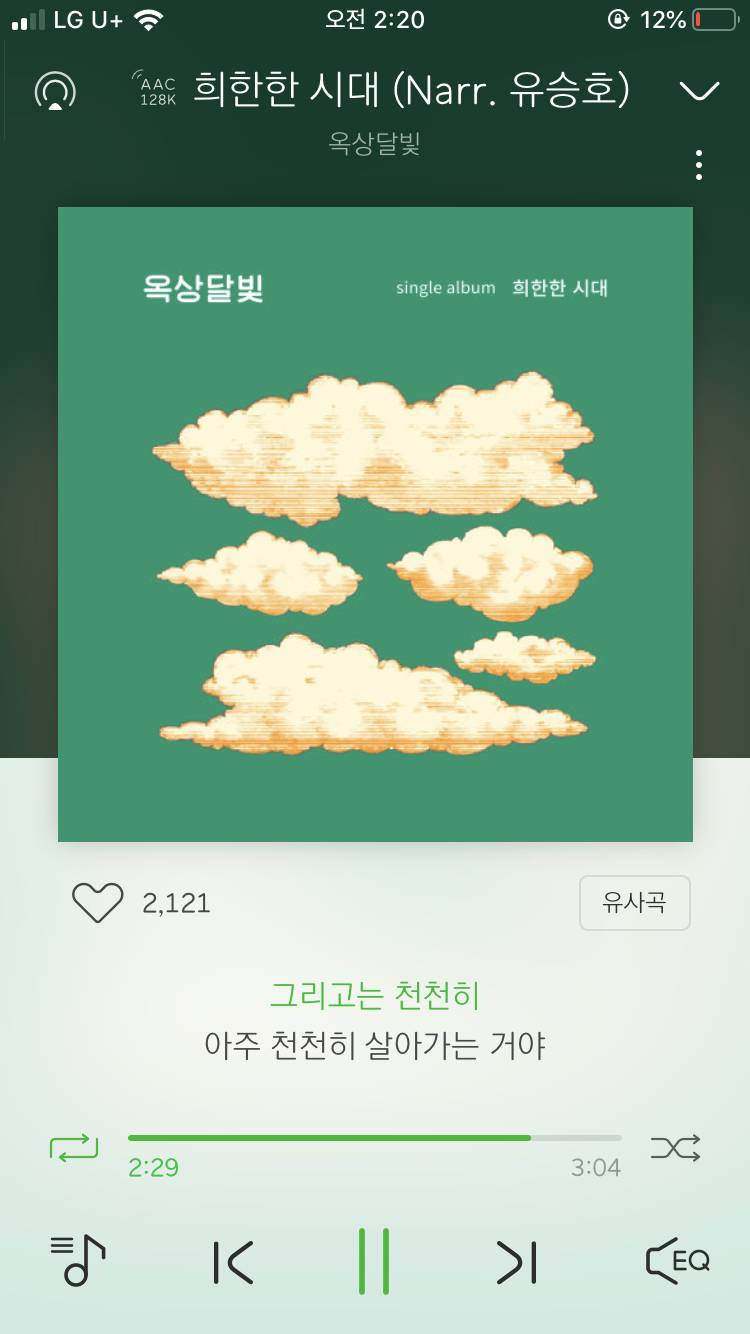
Task: Go back to the previous track
Action: click(232, 1262)
